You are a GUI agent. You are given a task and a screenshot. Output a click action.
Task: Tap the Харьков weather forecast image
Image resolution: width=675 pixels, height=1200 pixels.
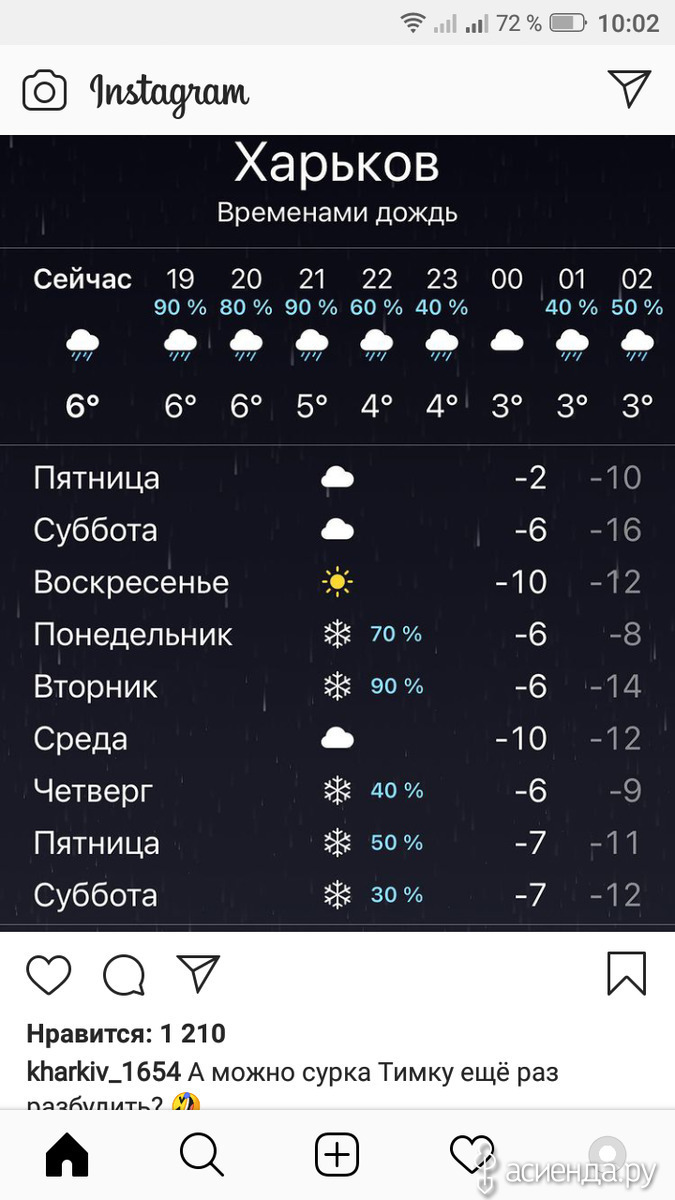pyautogui.click(x=337, y=534)
